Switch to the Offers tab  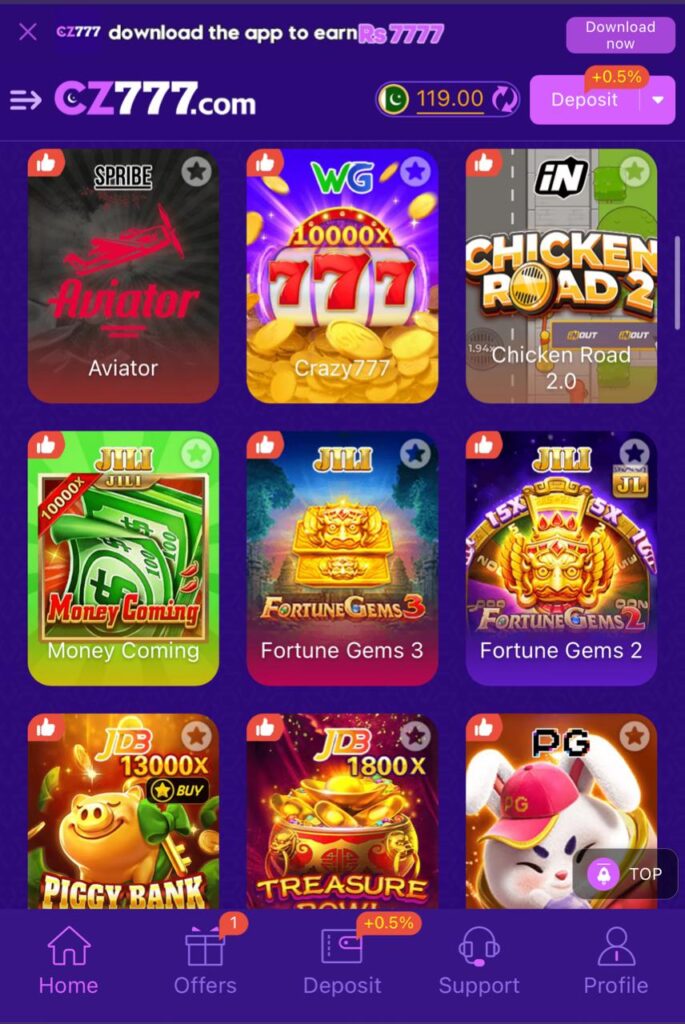pos(205,960)
